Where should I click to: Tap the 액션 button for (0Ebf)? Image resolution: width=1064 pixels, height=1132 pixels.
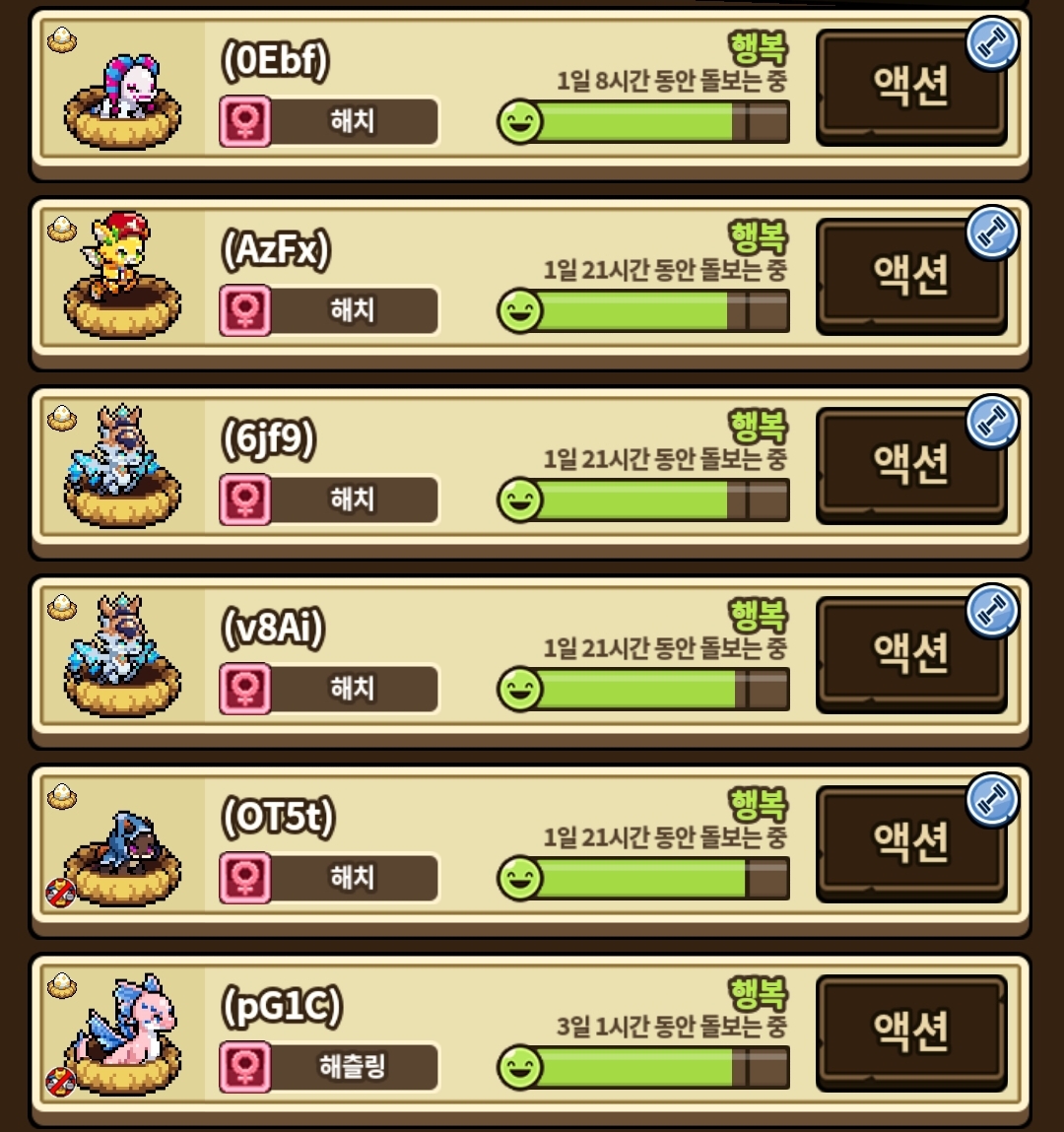point(910,87)
